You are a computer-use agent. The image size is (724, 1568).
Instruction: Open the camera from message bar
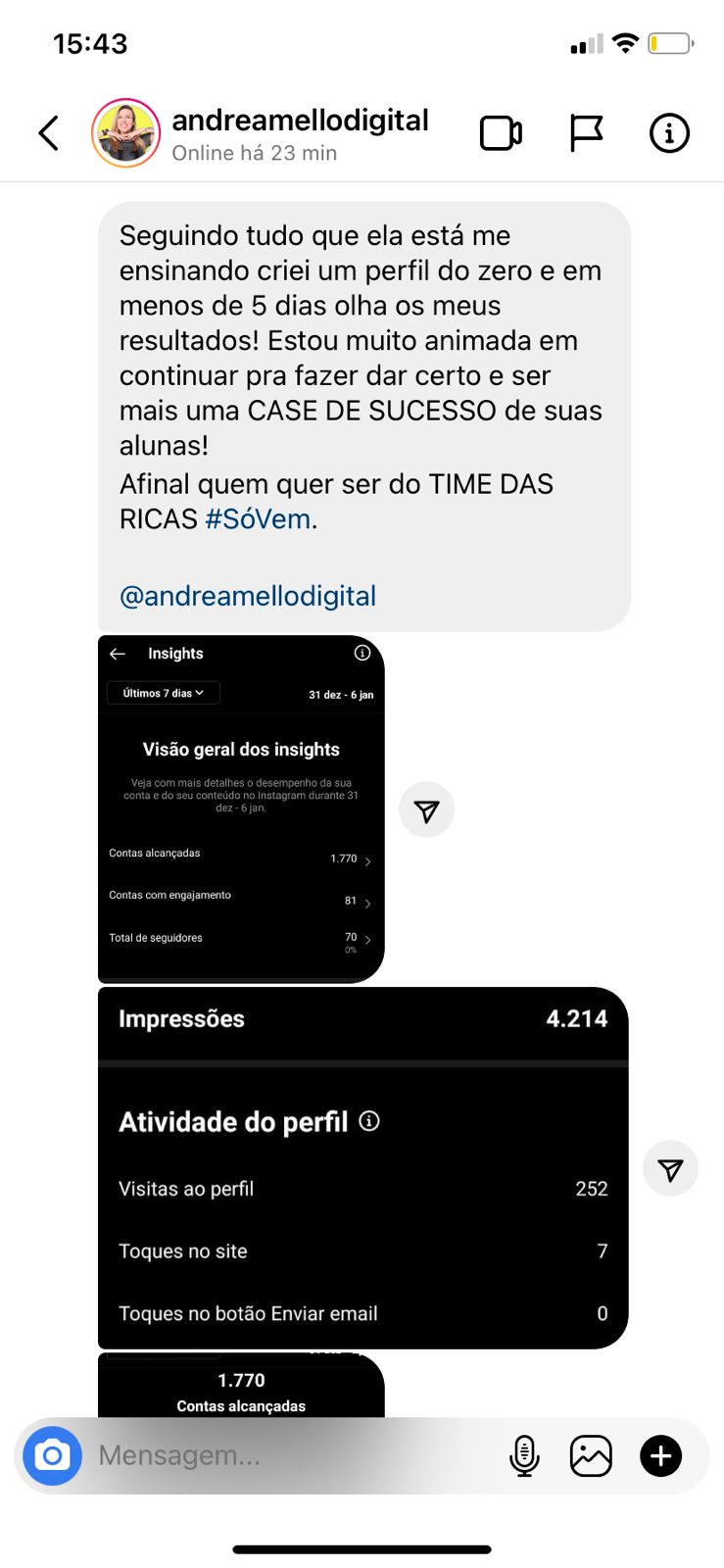tap(52, 1456)
